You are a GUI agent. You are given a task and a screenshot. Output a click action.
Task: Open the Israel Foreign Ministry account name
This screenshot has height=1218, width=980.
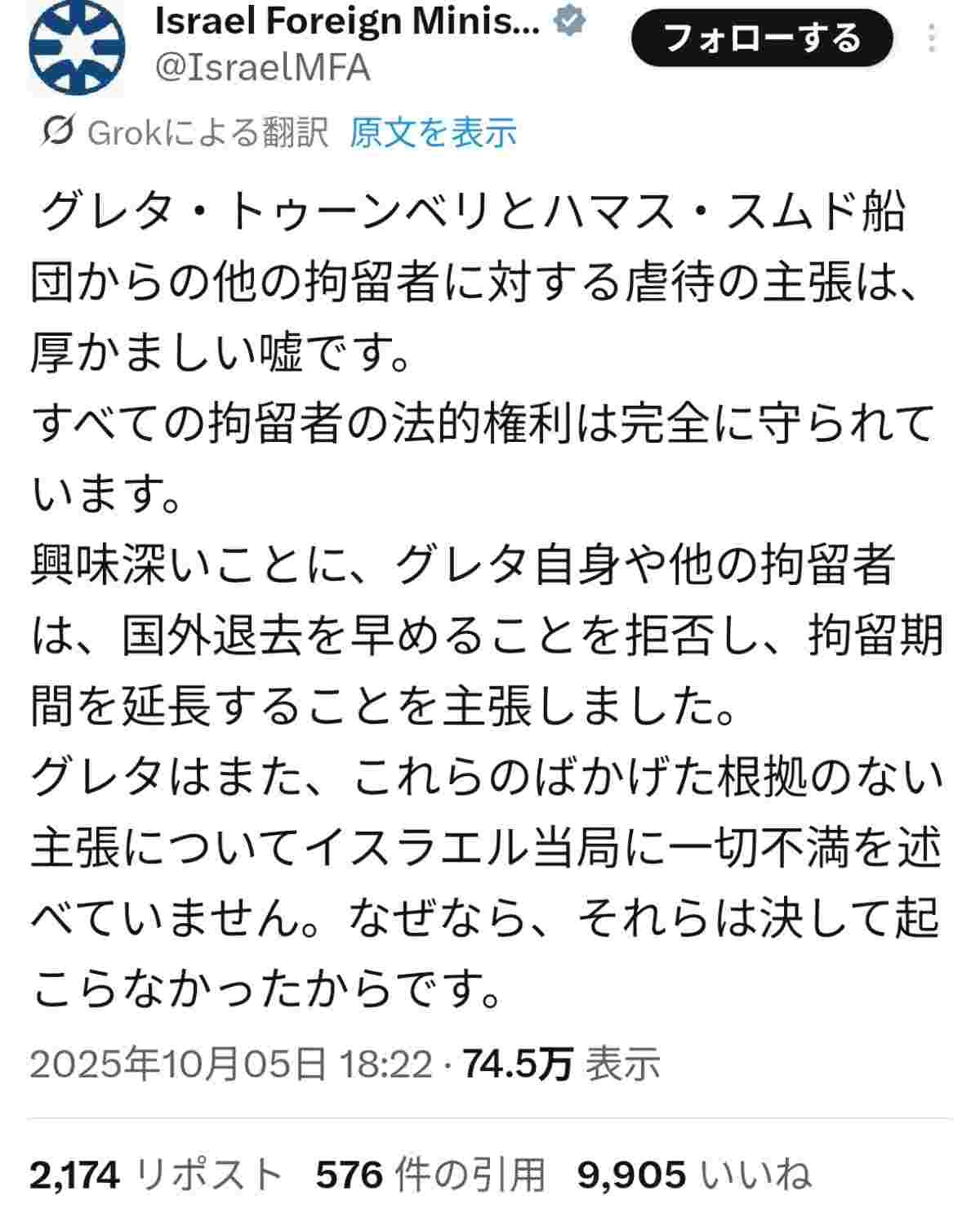347,25
